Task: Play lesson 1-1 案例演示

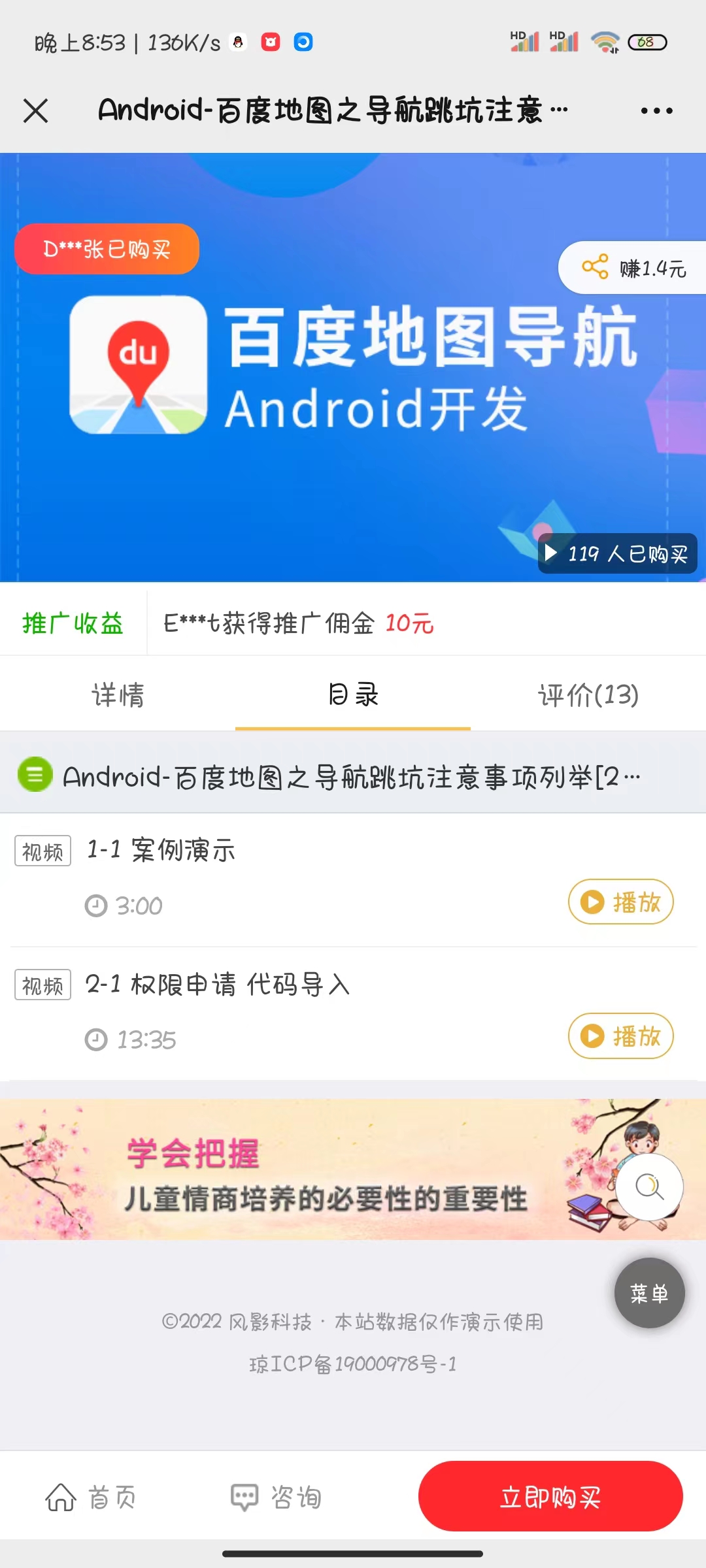Action: click(x=620, y=902)
